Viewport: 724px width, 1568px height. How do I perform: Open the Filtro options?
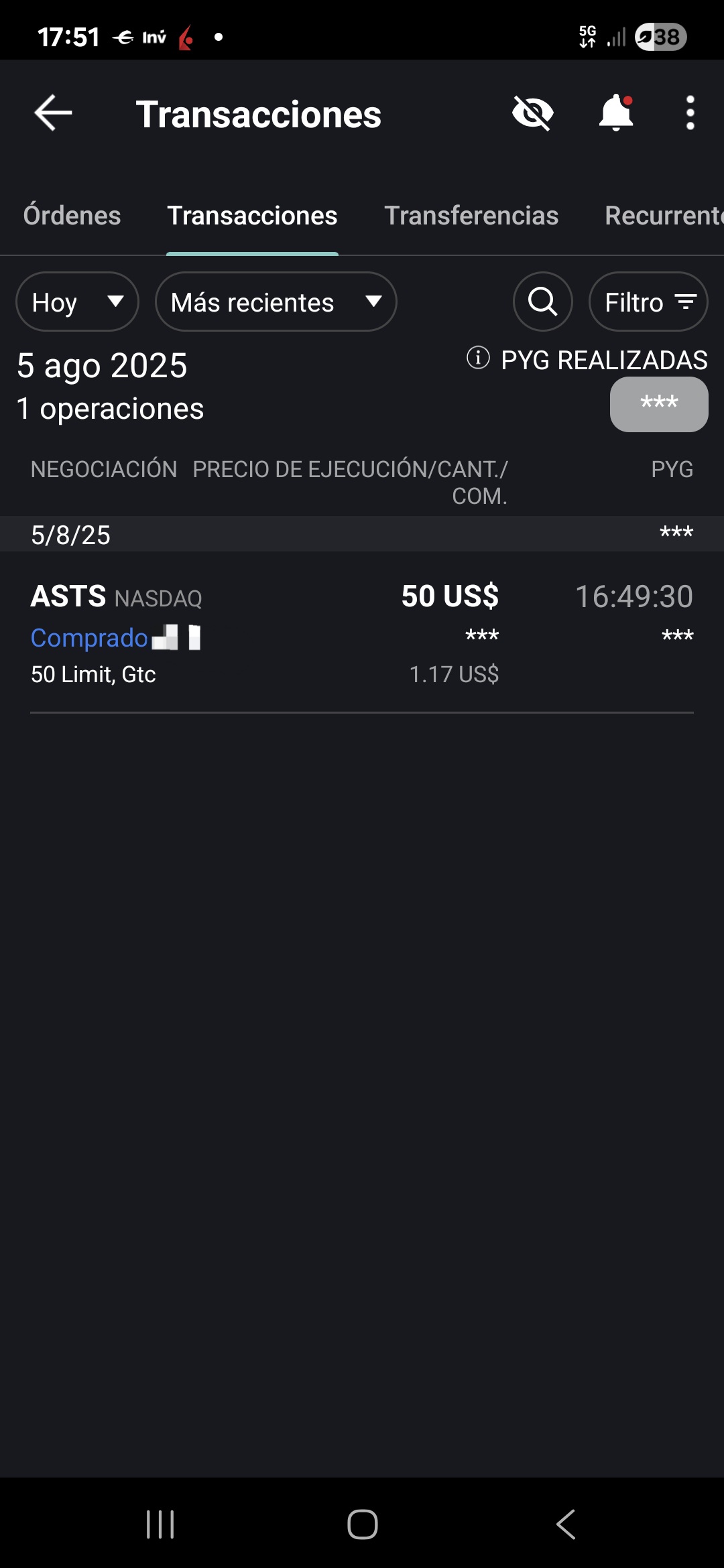[x=648, y=302]
